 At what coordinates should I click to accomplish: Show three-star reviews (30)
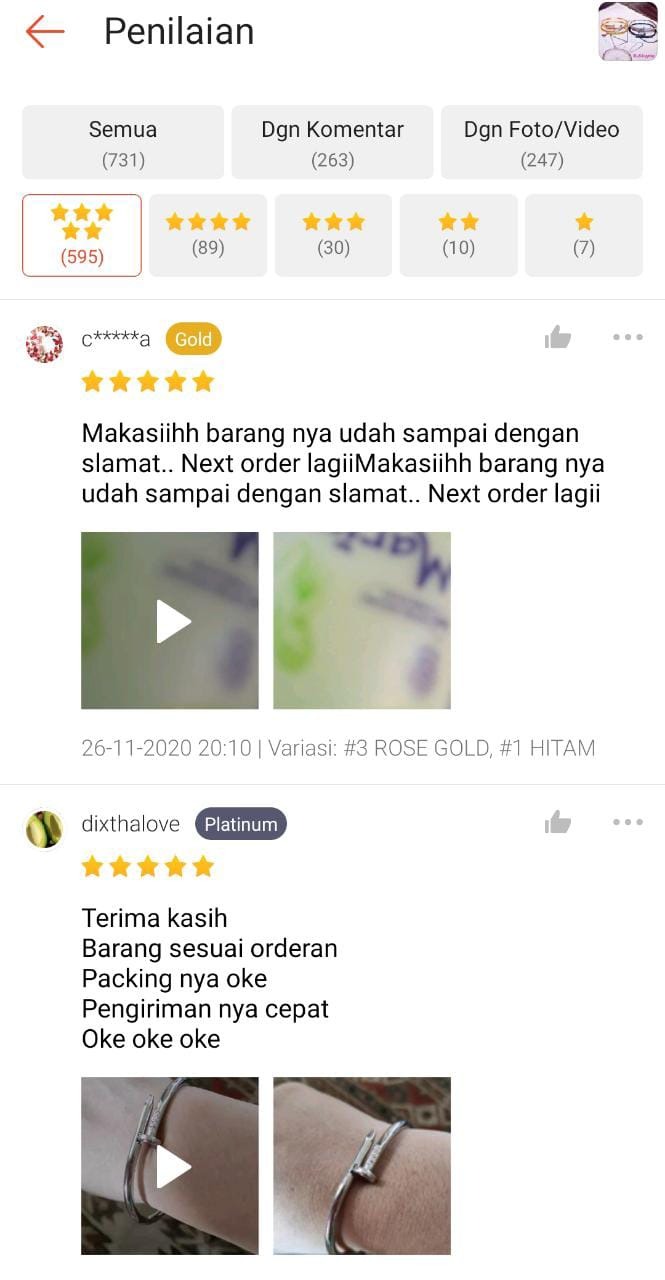tap(333, 235)
